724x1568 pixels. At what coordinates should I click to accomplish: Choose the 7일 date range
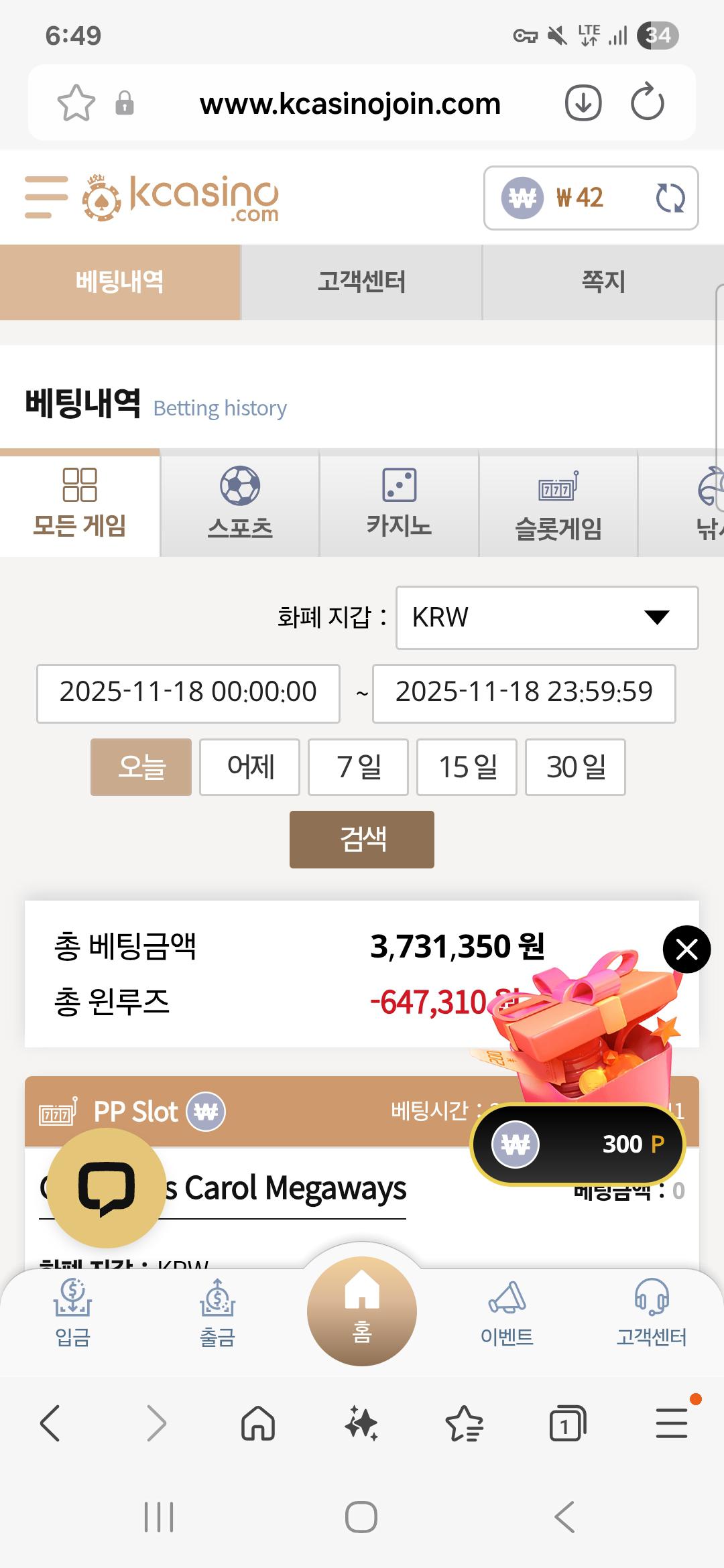[358, 767]
